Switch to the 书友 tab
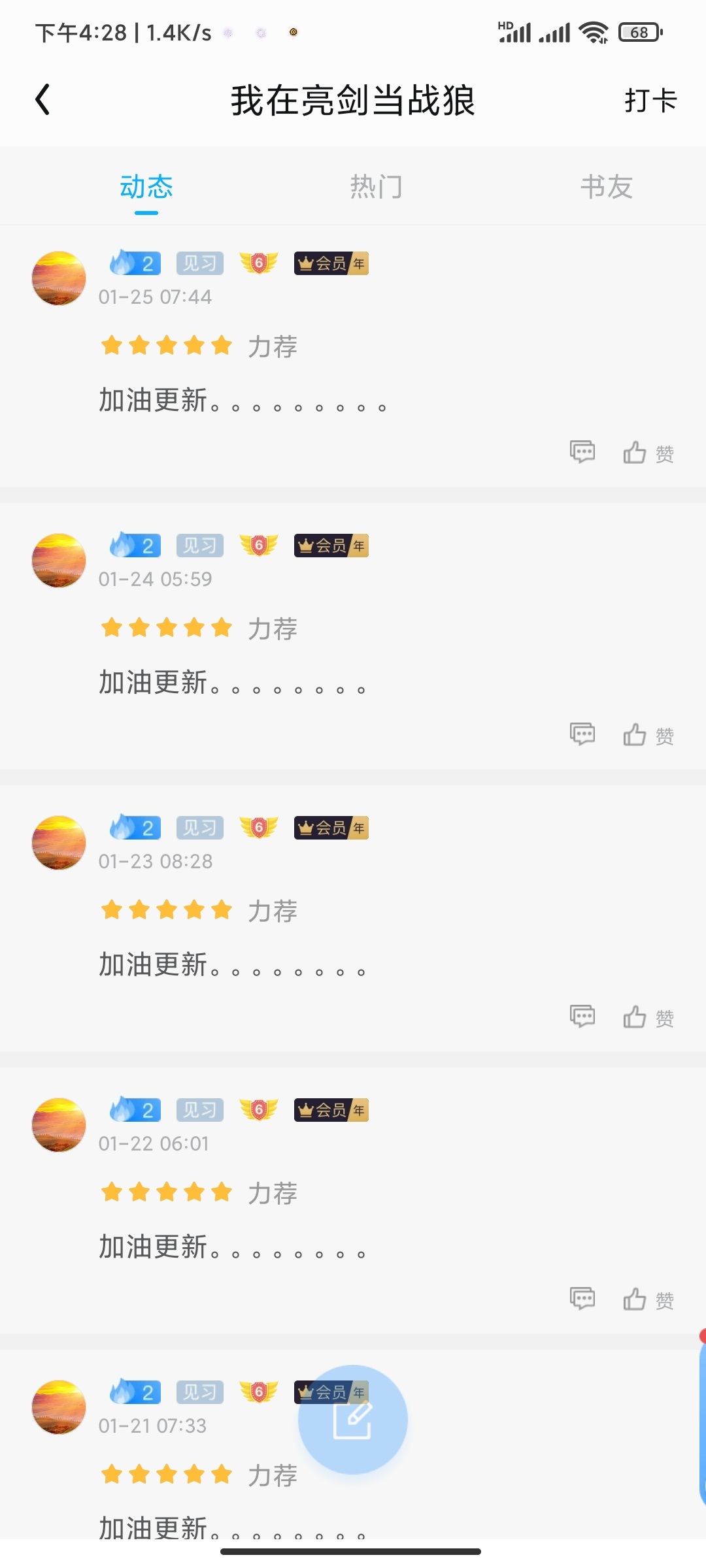This screenshot has height=1568, width=706. [x=607, y=188]
